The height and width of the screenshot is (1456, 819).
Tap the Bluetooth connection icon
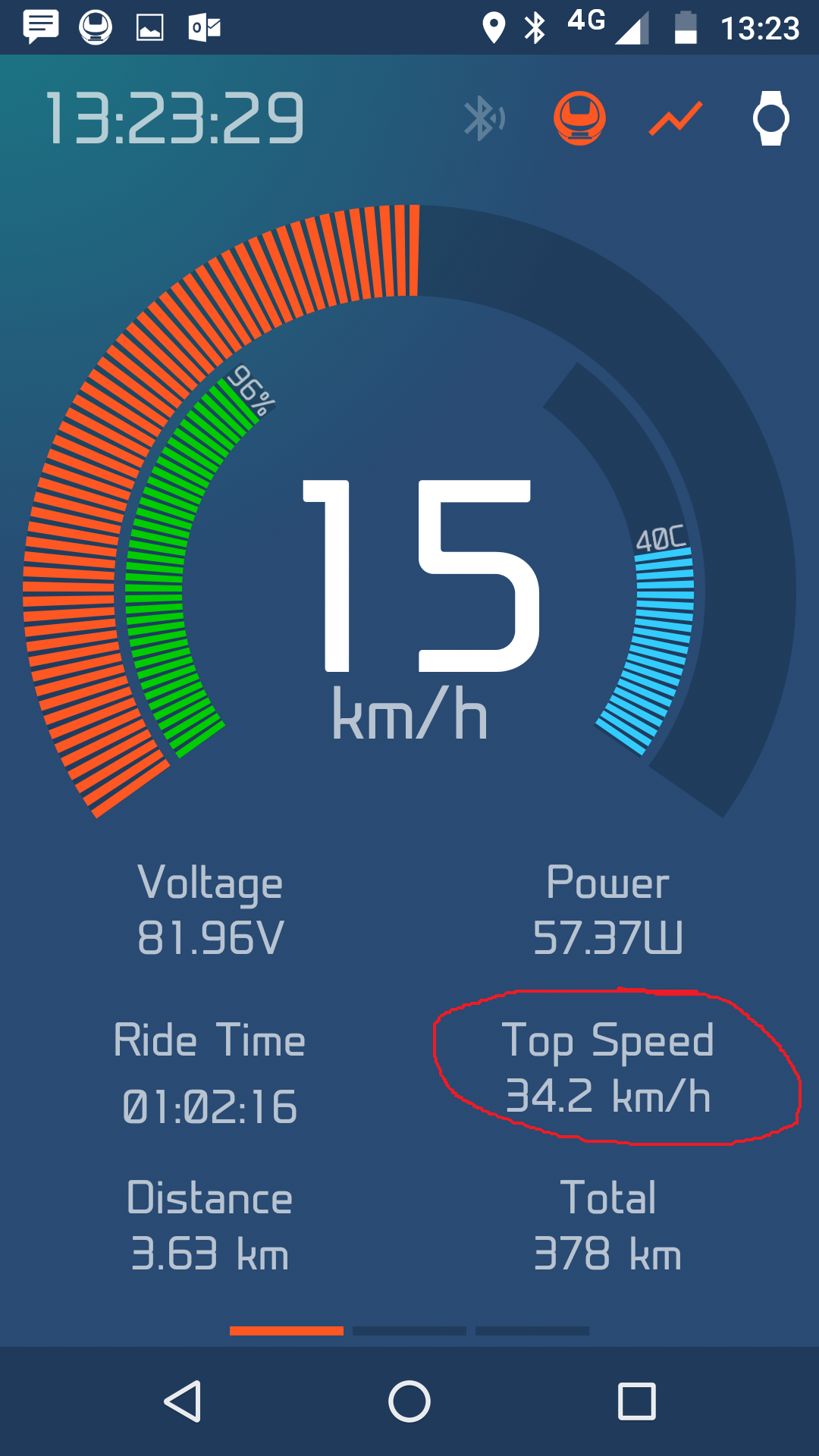(484, 118)
